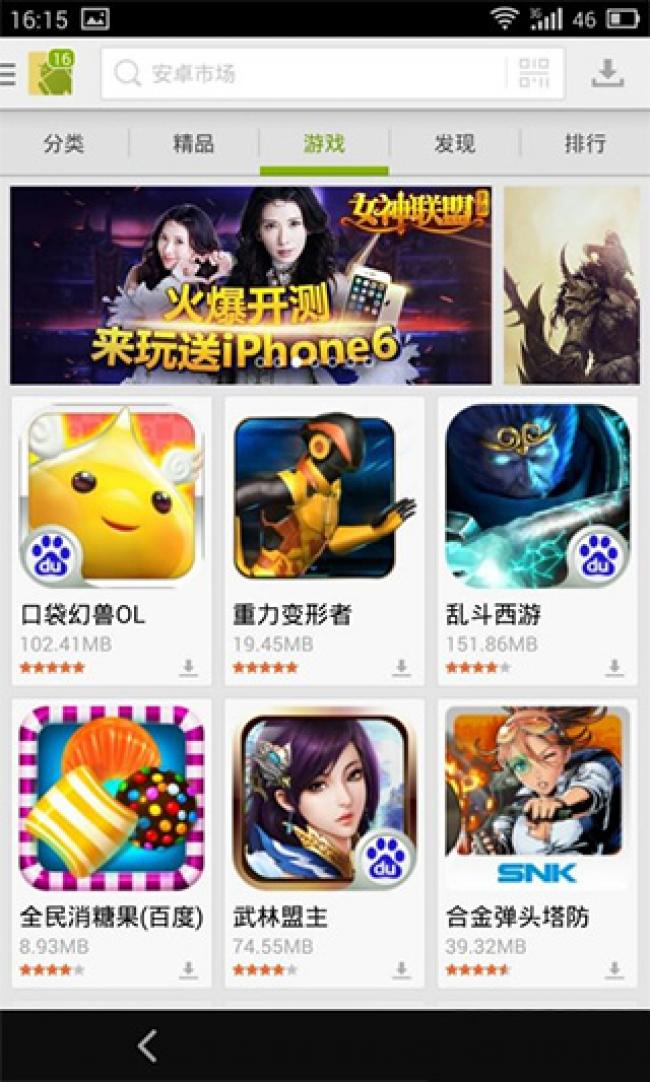Open the 口袋幻兽OL game card
Viewport: 650px width, 1082px height.
pos(111,500)
